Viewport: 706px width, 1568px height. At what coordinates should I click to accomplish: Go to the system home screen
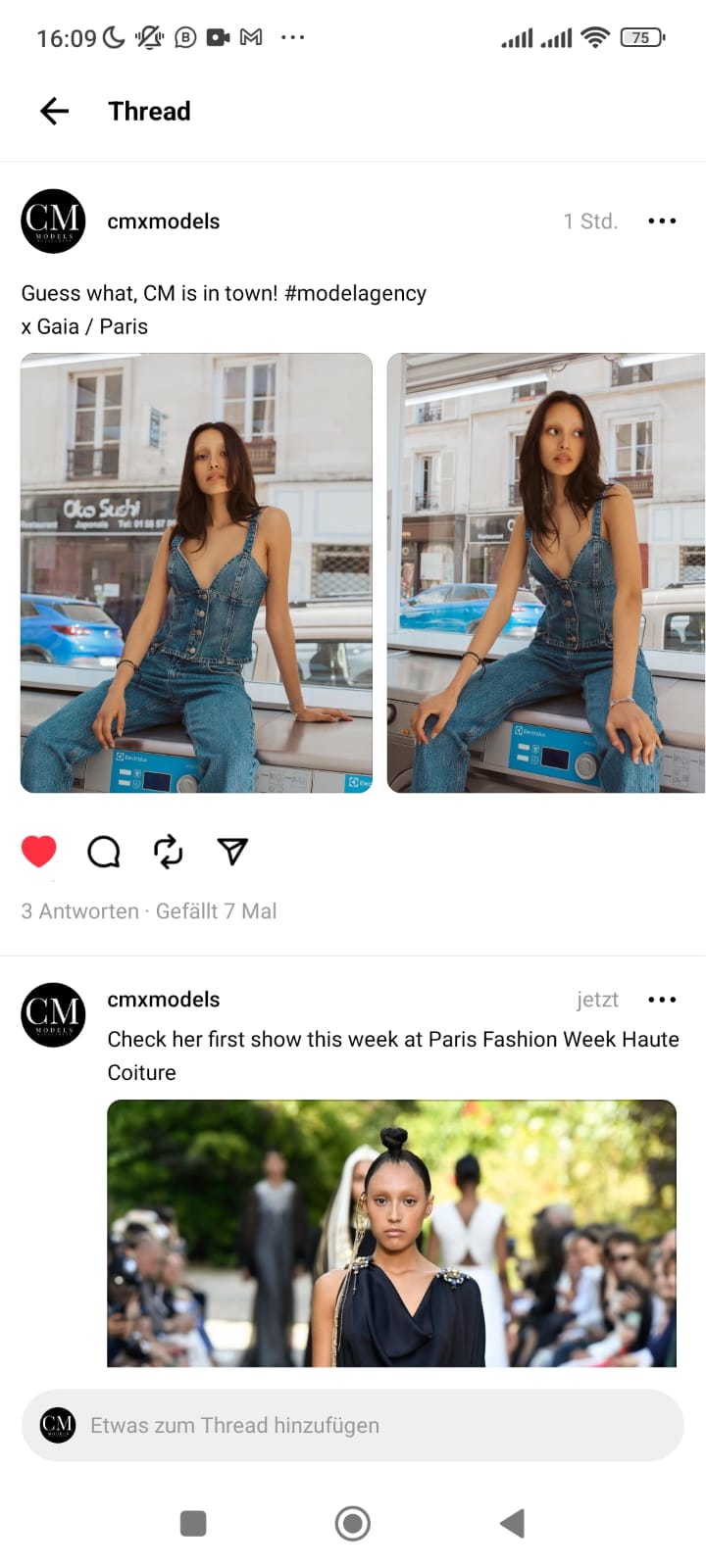(x=352, y=1523)
